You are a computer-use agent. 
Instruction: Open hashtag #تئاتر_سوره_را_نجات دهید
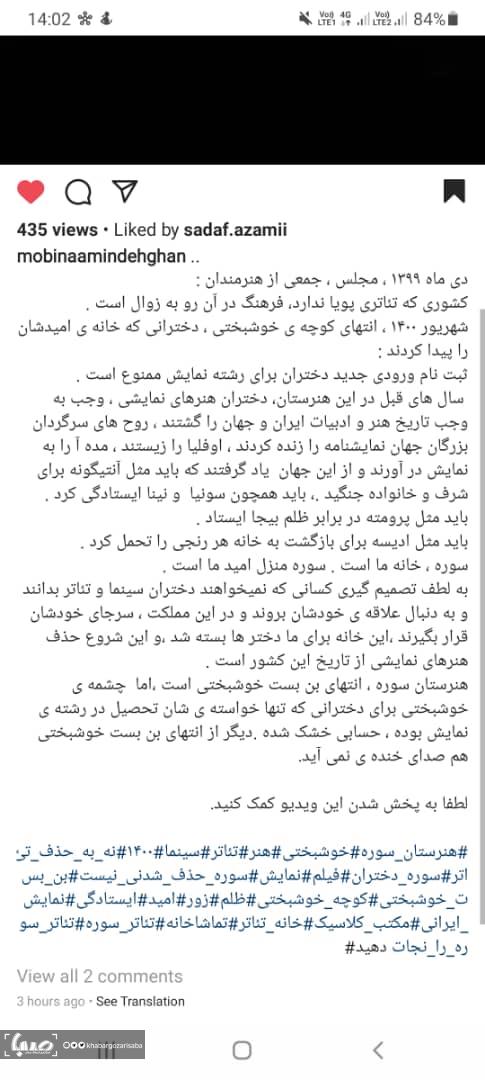(x=413, y=937)
